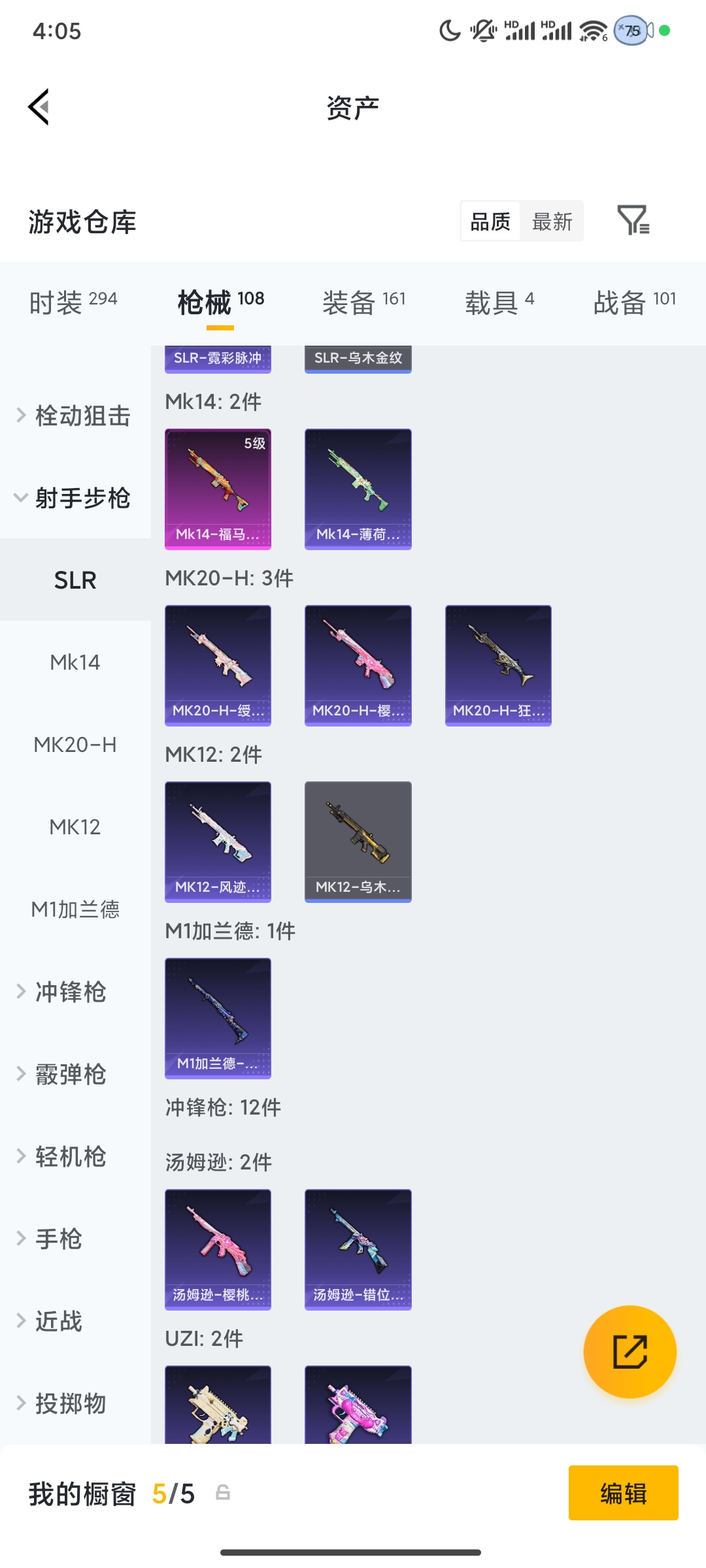Go back using the top-left arrow

click(39, 107)
